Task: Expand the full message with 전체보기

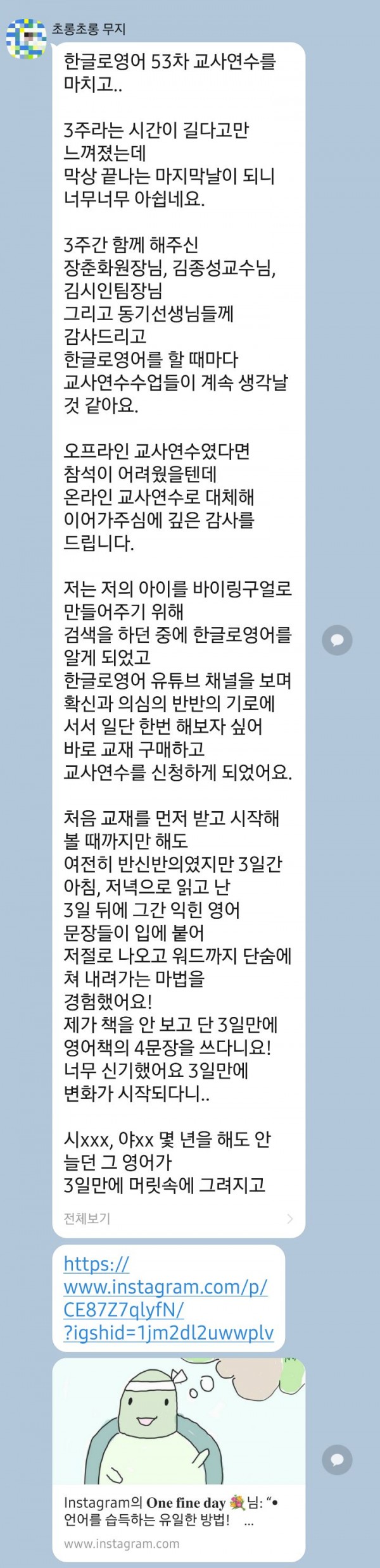Action: [x=87, y=1217]
